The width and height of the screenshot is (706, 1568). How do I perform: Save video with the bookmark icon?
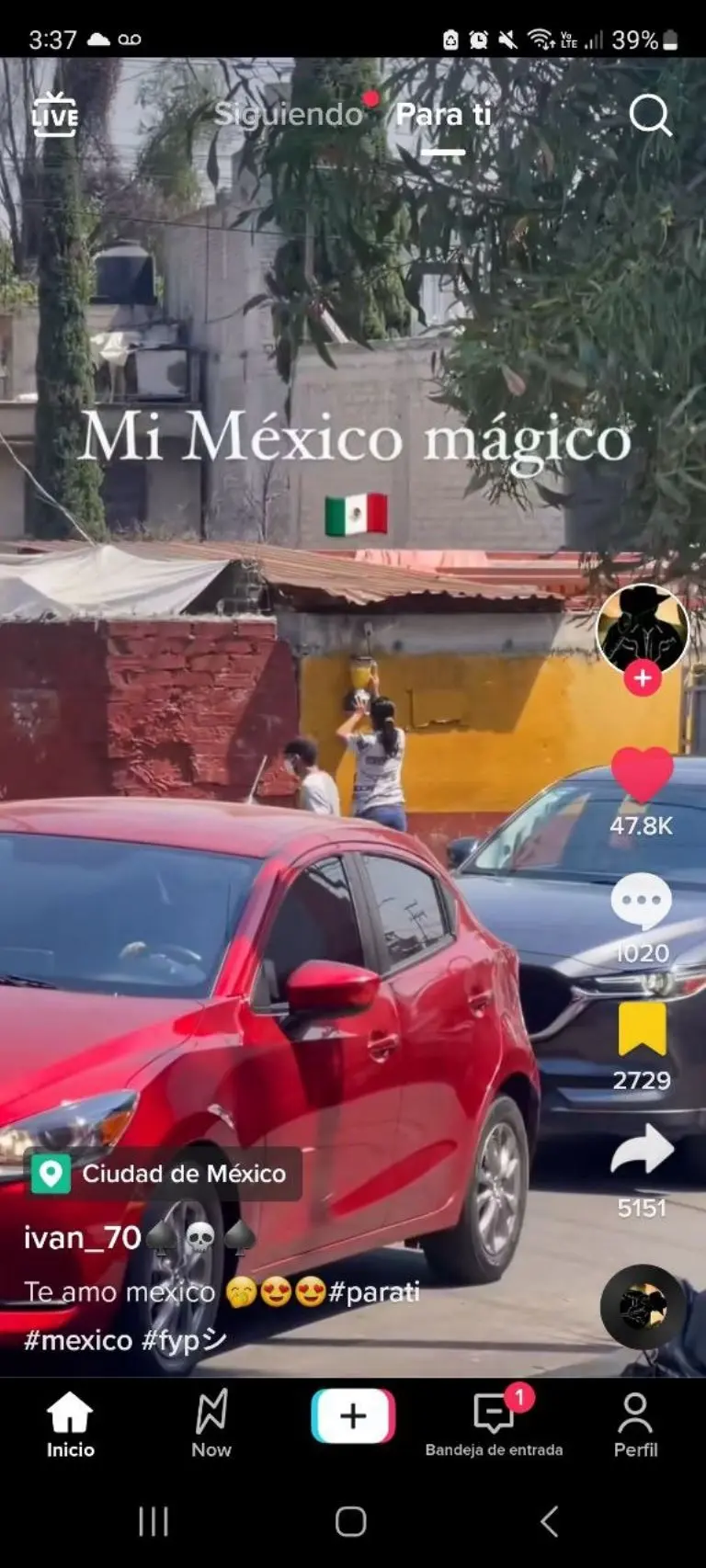(x=642, y=1029)
